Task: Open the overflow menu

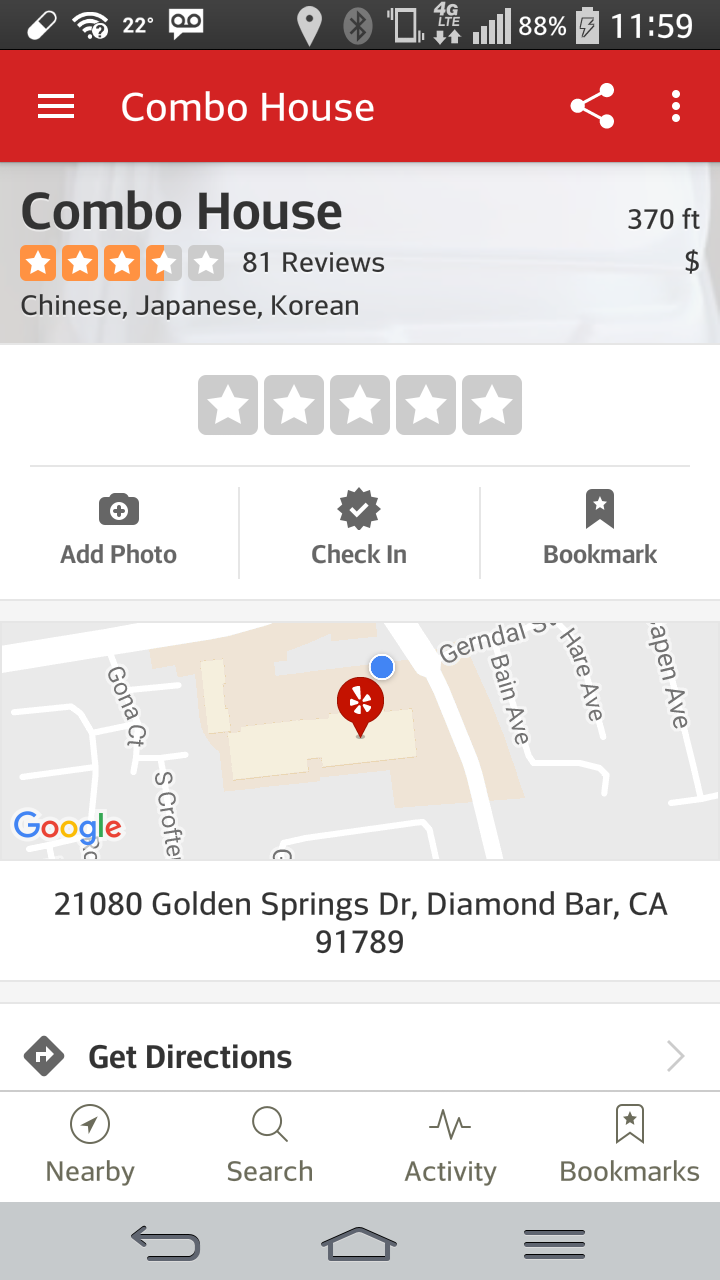Action: click(x=676, y=107)
